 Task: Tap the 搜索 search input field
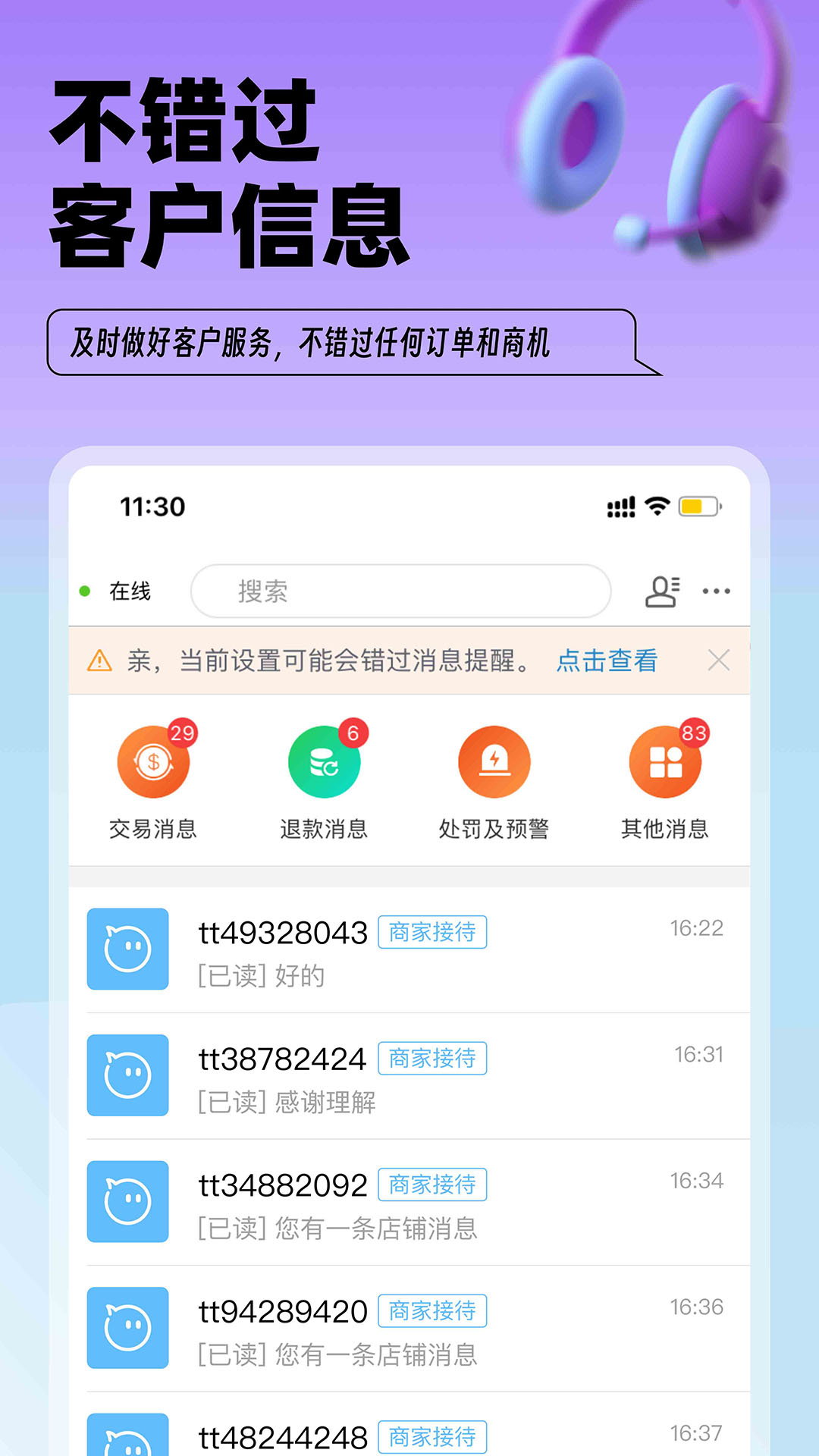point(402,592)
